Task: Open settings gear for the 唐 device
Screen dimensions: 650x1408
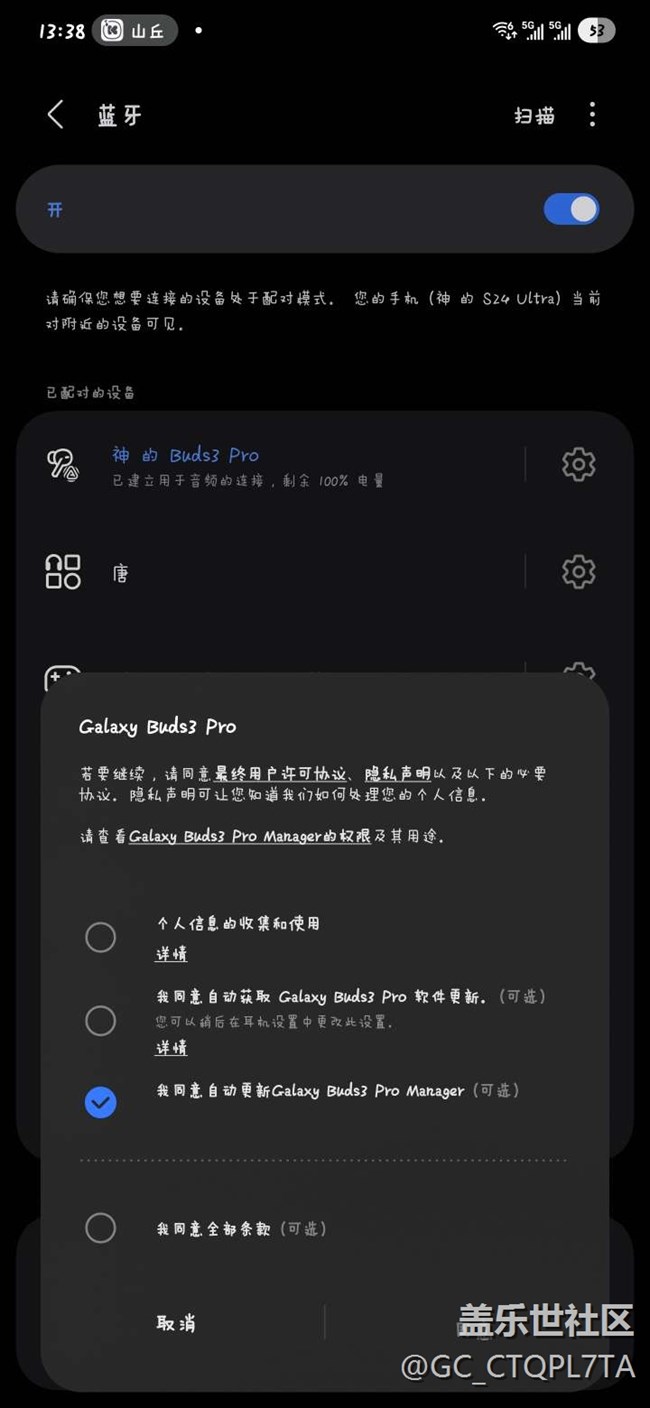Action: (x=578, y=572)
